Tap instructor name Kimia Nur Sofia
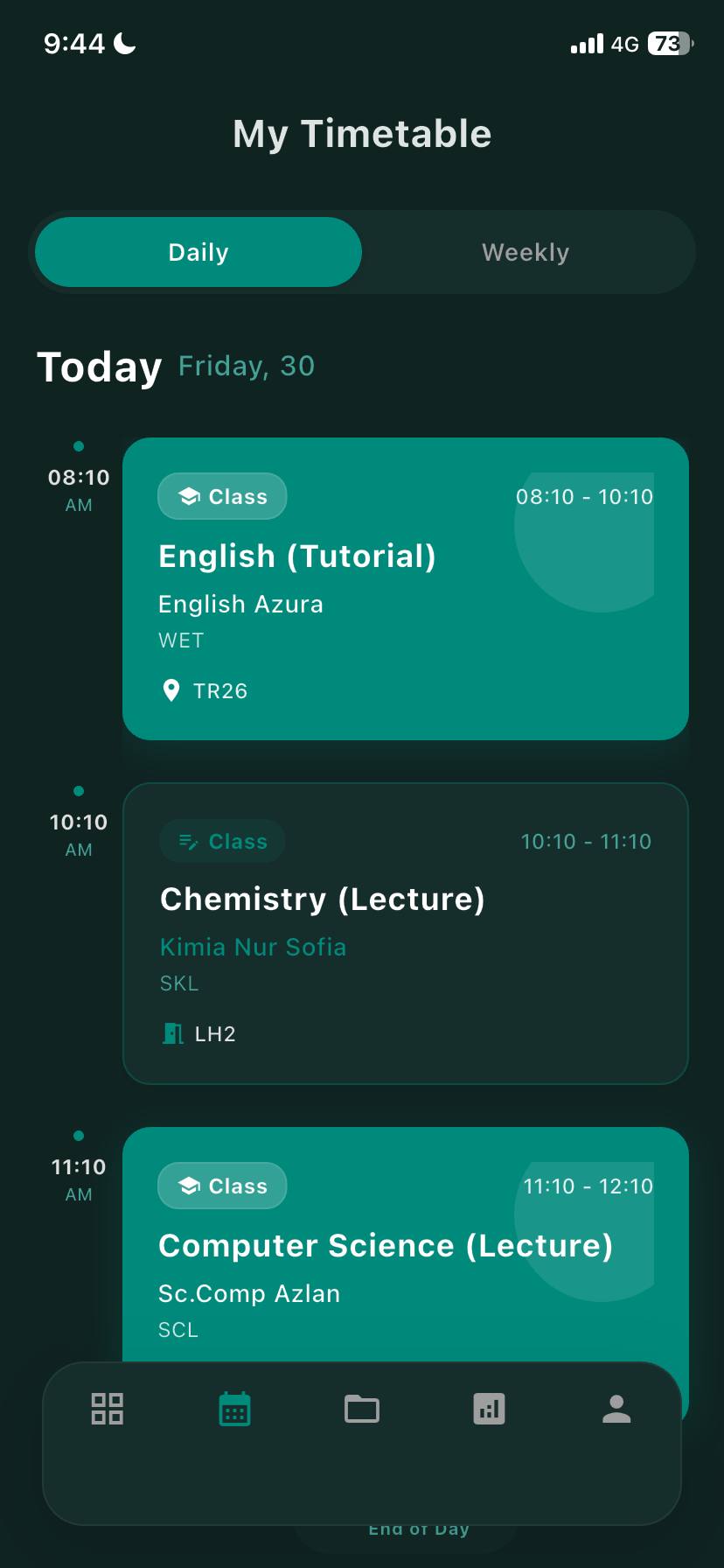Image resolution: width=724 pixels, height=1568 pixels. click(252, 947)
